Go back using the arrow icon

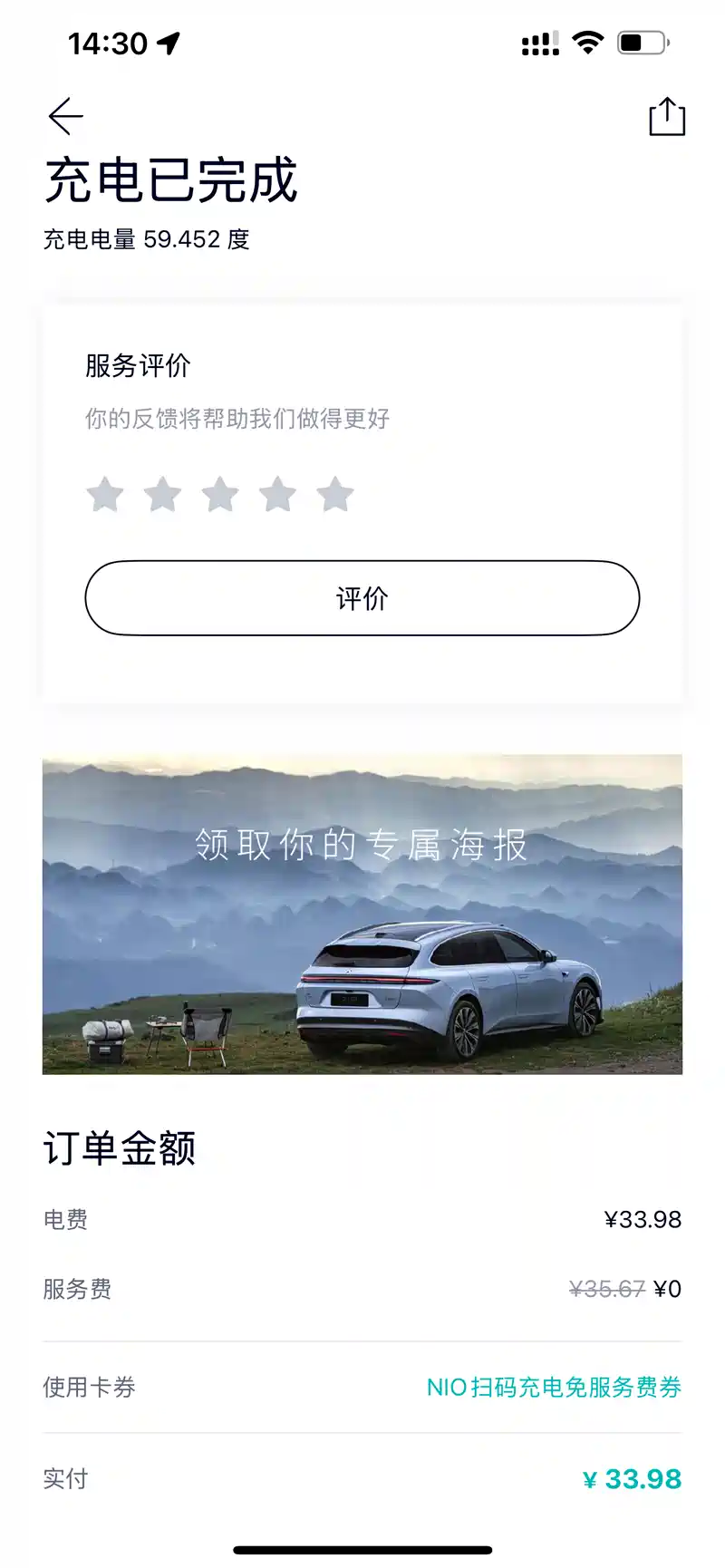pos(65,116)
